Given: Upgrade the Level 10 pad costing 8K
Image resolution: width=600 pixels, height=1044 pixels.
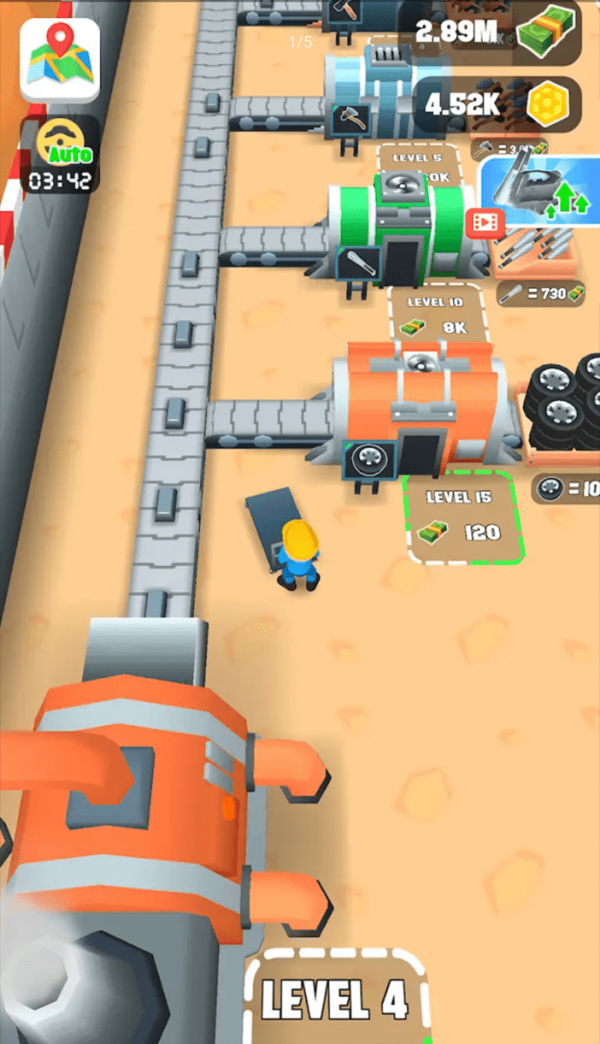Looking at the screenshot, I should point(435,314).
